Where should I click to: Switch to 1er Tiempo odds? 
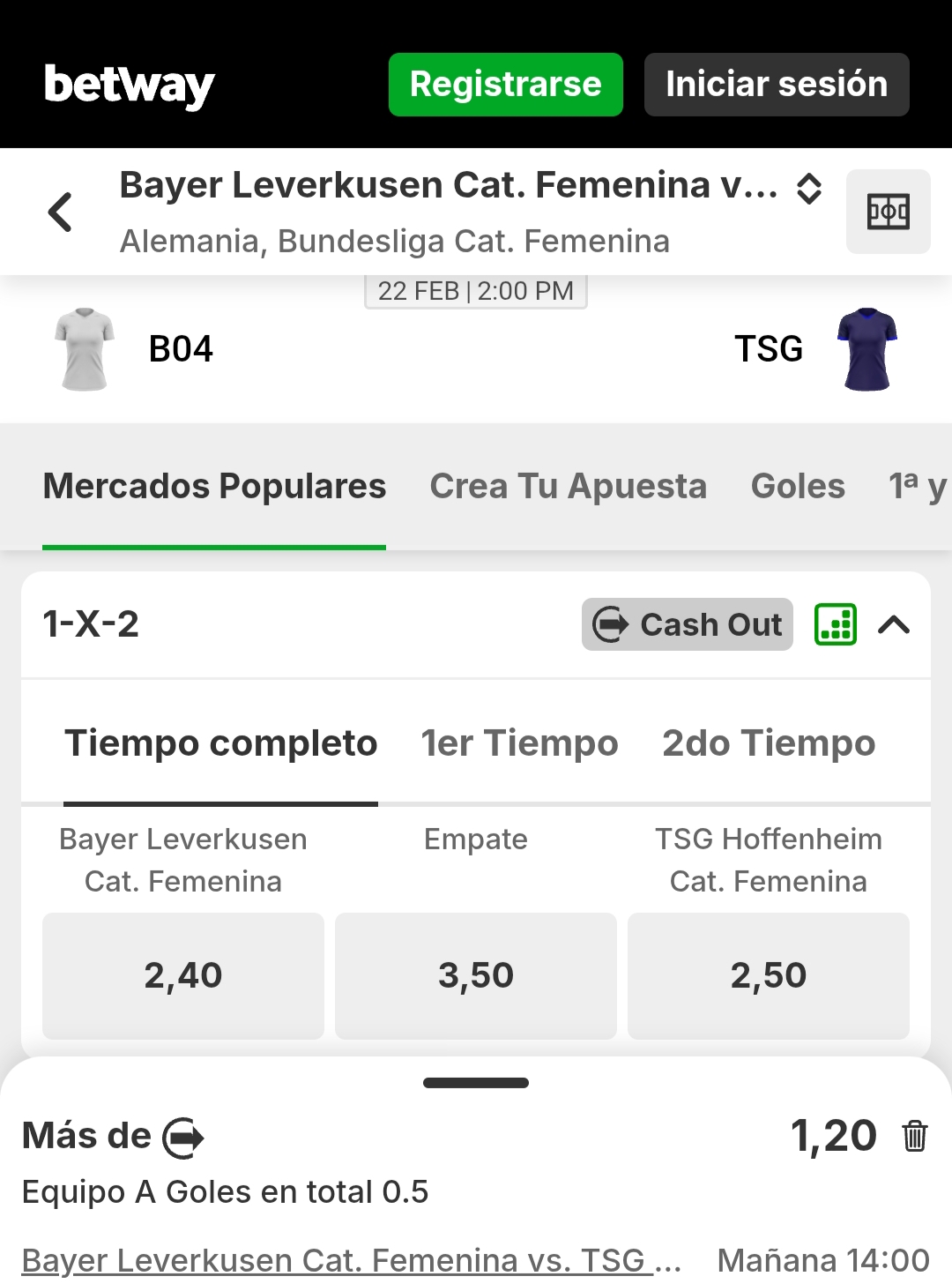519,743
